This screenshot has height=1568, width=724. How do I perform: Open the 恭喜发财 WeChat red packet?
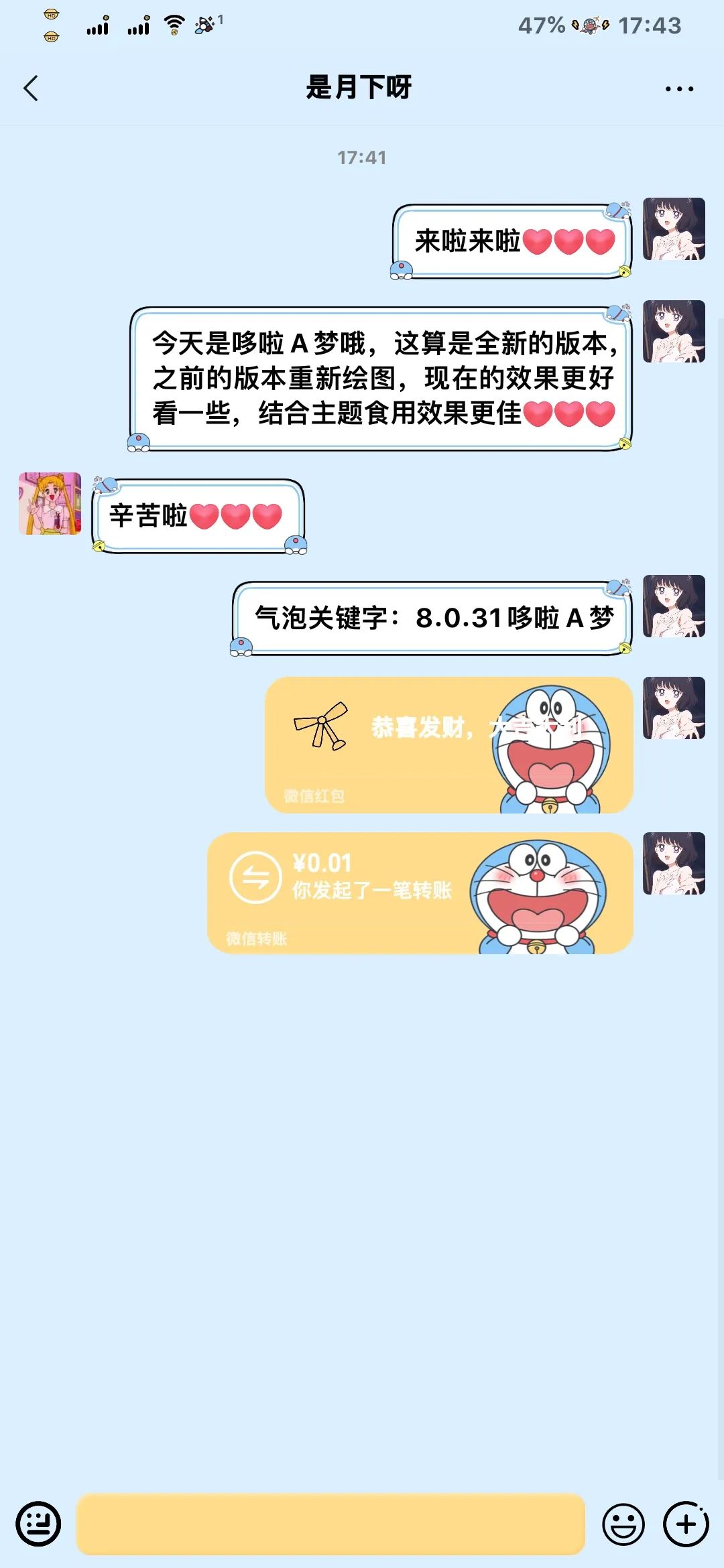[448, 744]
